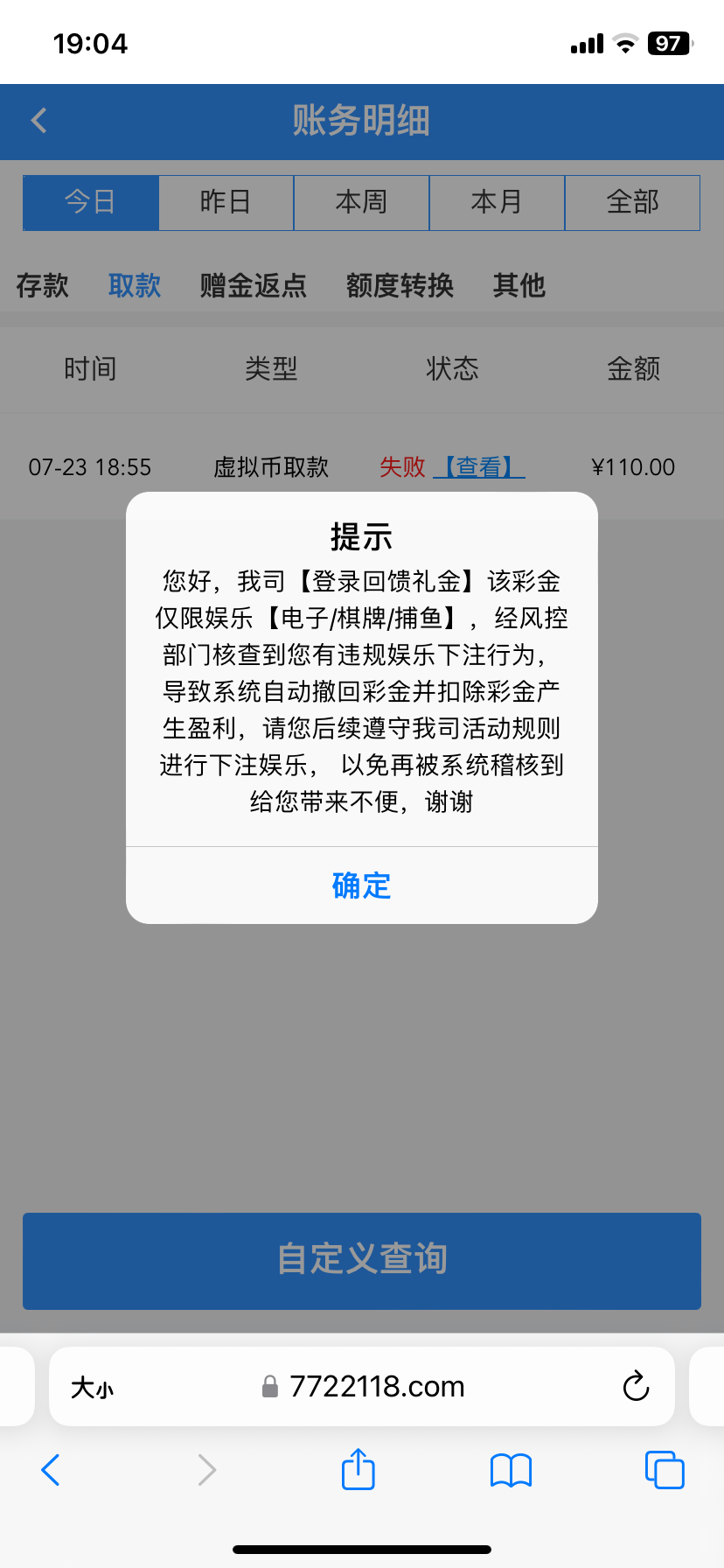Open Safari tabs overview

click(x=664, y=1469)
